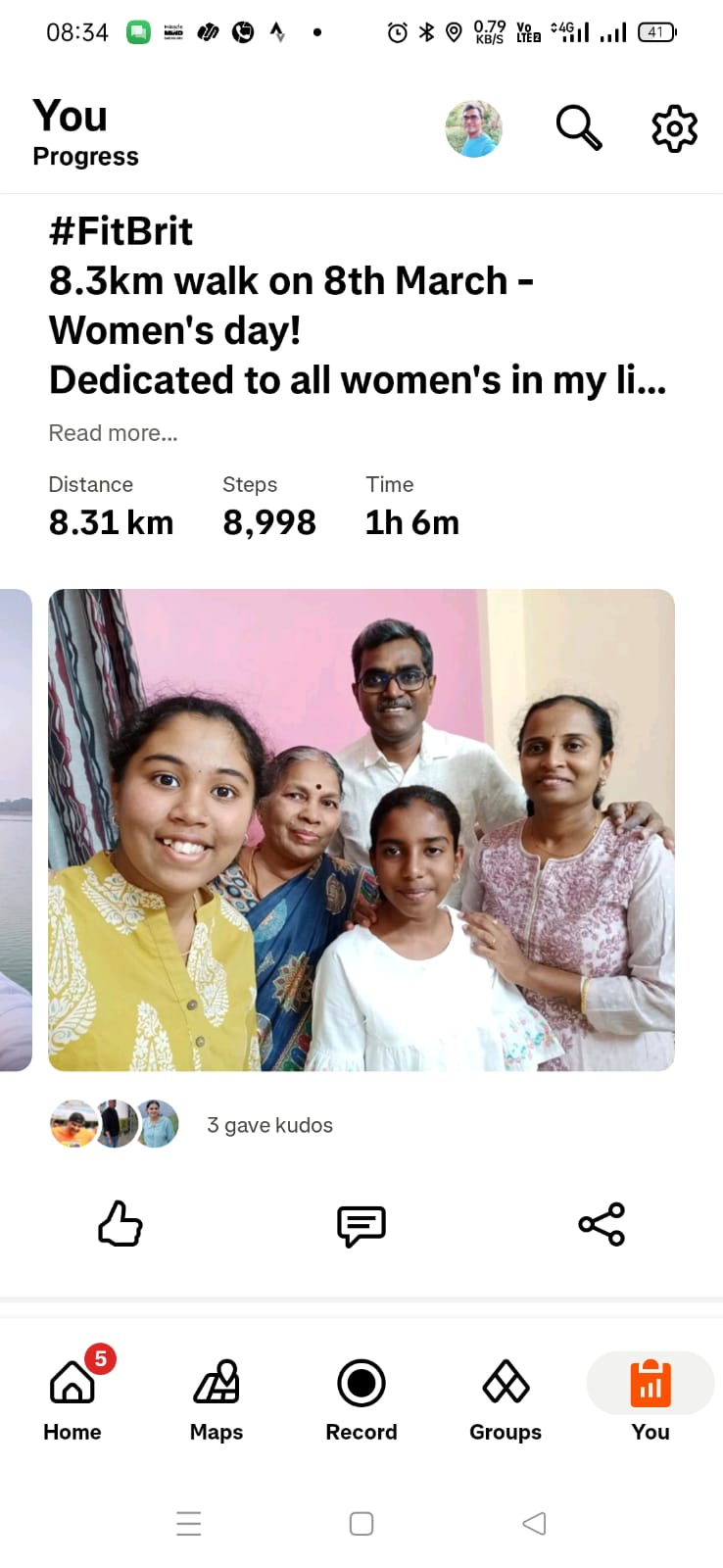Open recent apps from the navigation bar
The height and width of the screenshot is (1568, 723).
pos(189,1523)
